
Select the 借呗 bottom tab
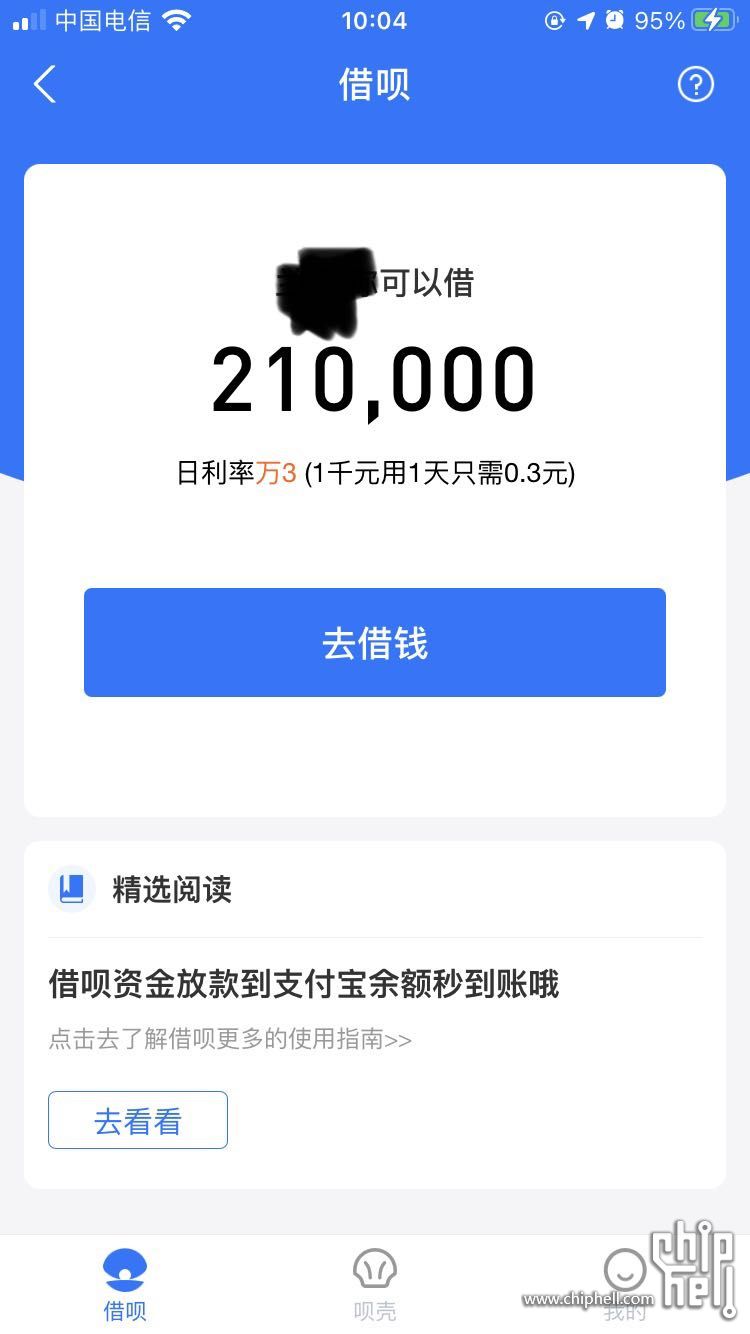pos(125,1284)
